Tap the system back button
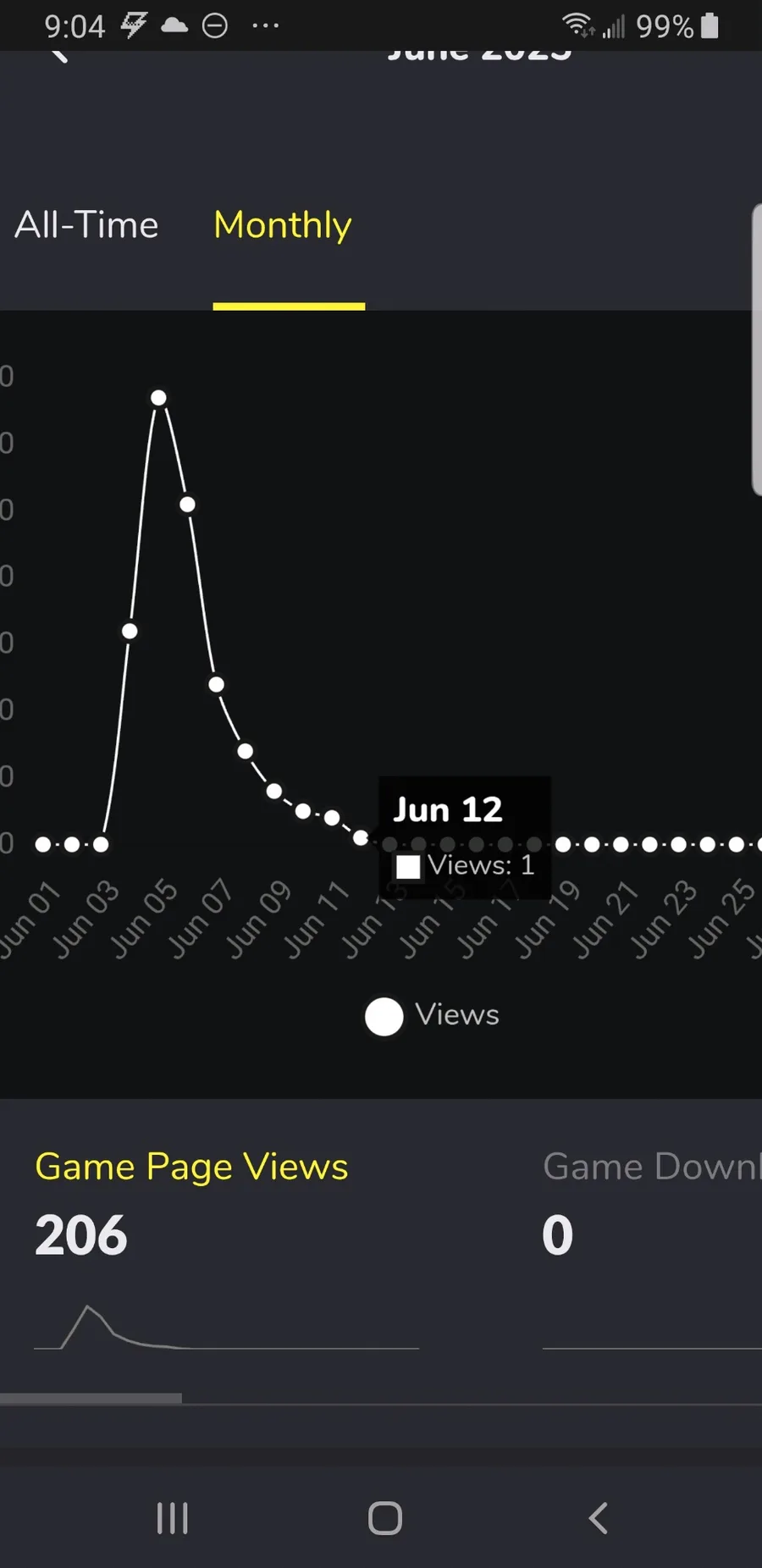 pos(599,1518)
